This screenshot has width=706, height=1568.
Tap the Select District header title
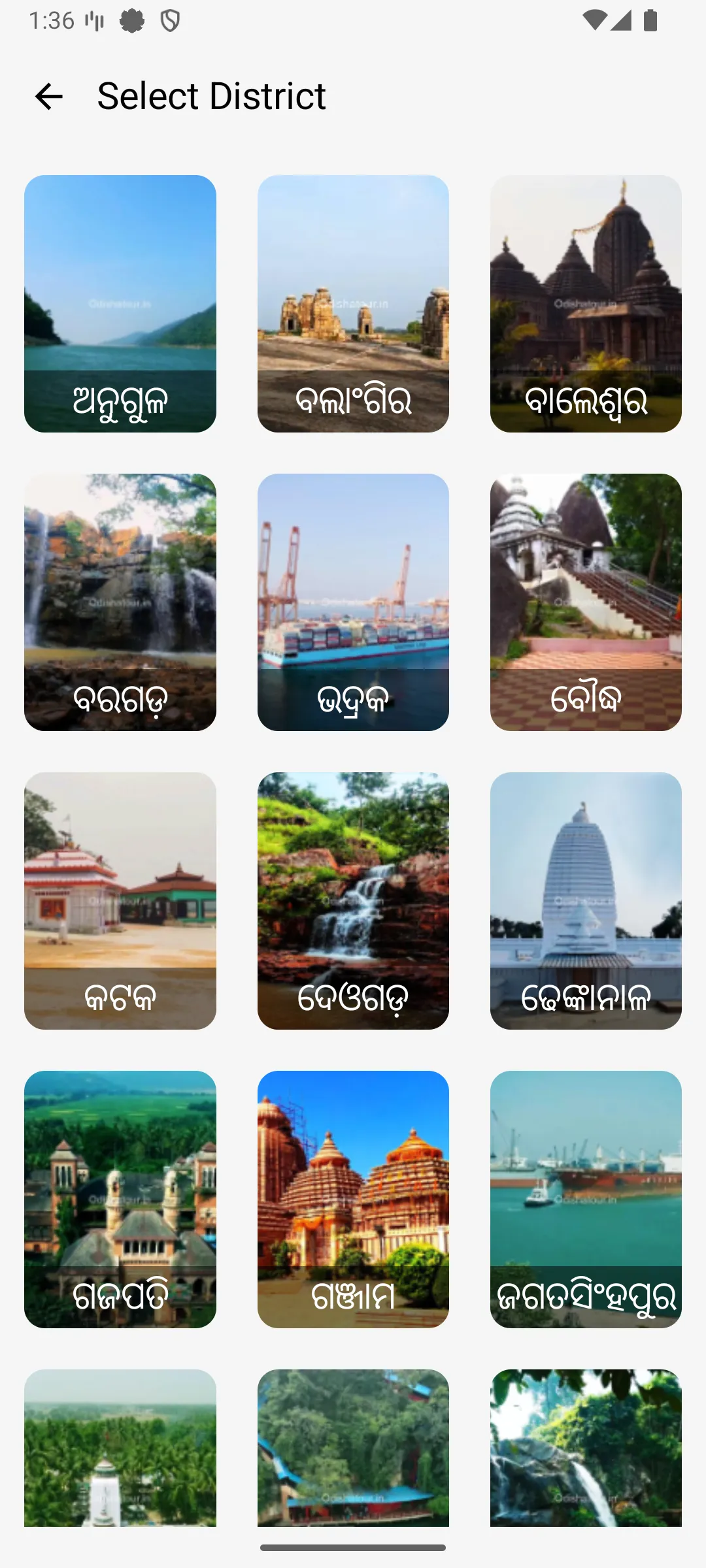[211, 97]
